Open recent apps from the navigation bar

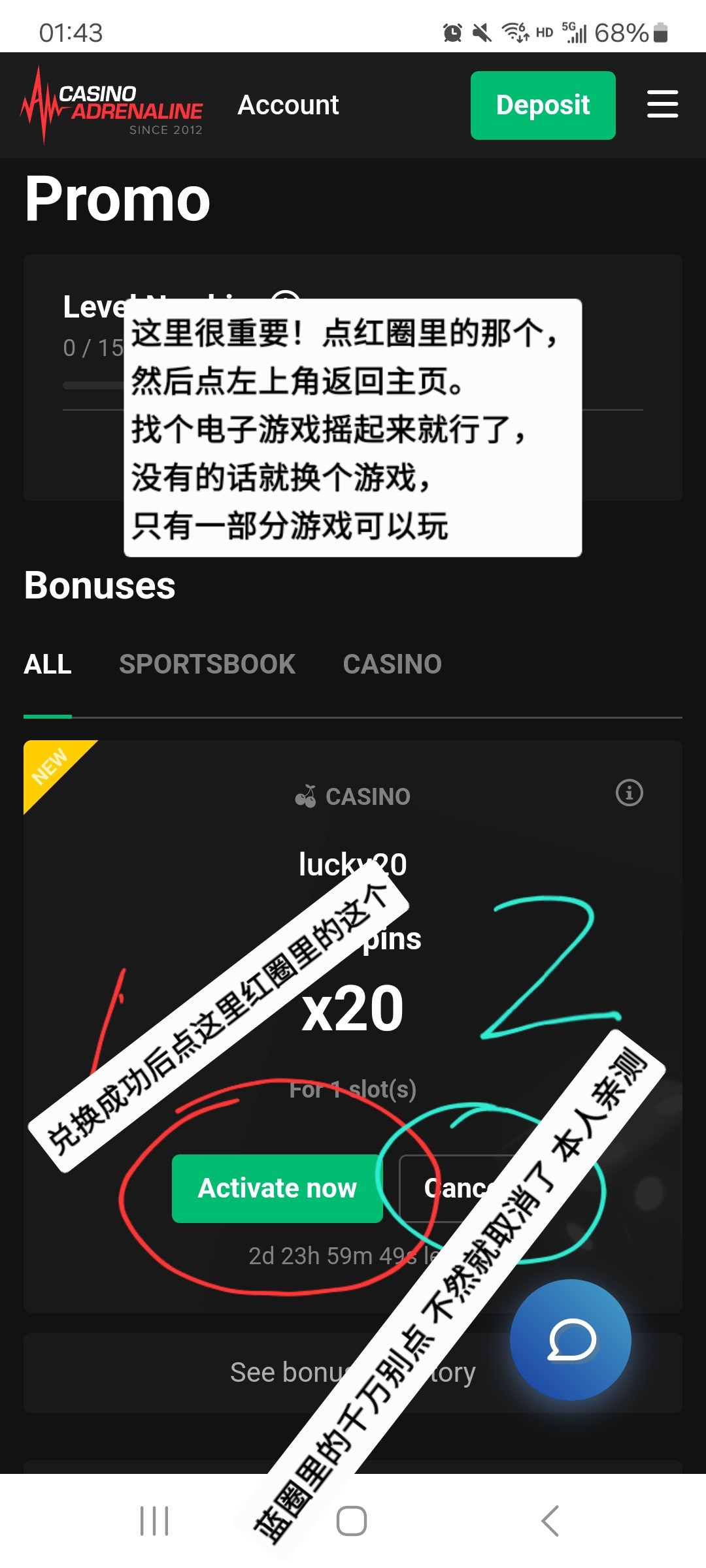154,1521
